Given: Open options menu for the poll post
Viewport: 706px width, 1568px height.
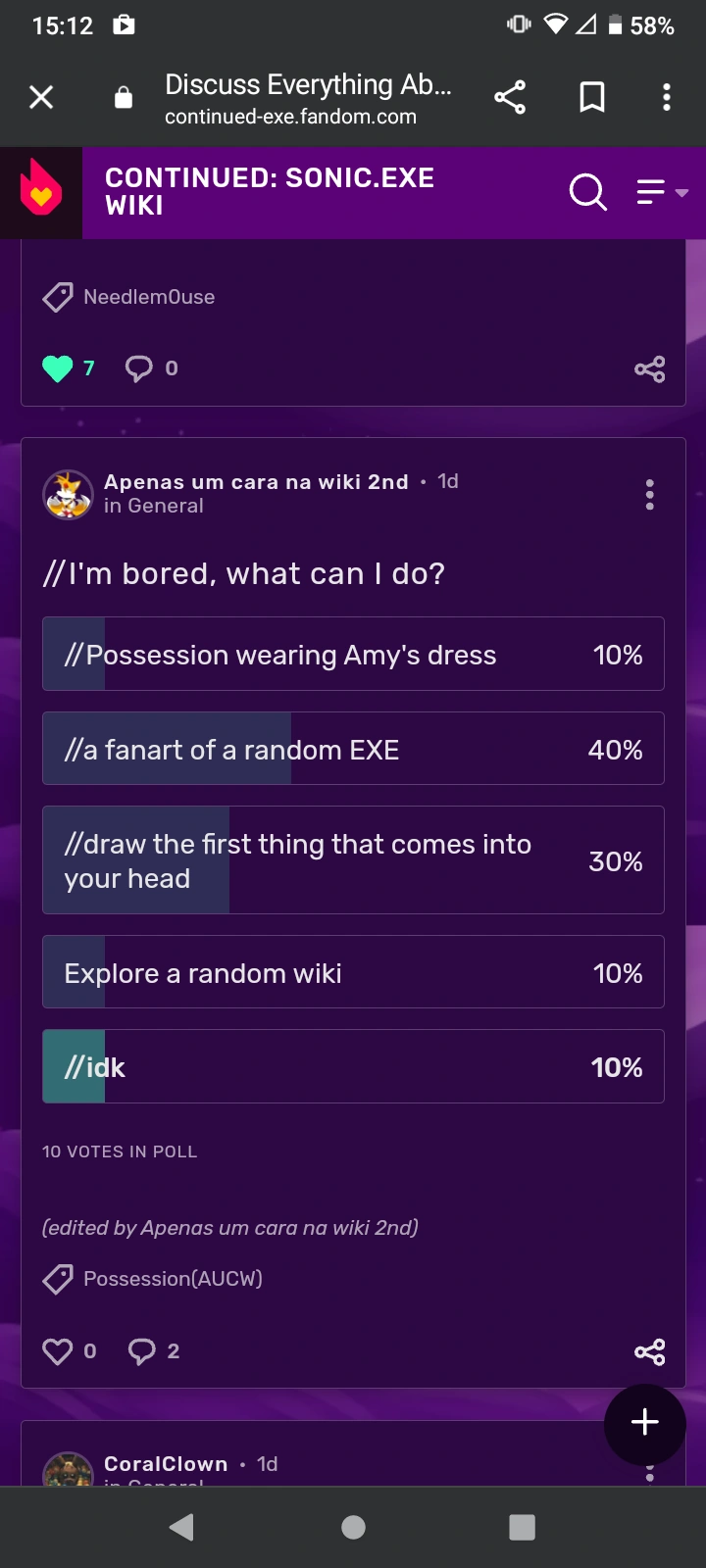Looking at the screenshot, I should pyautogui.click(x=649, y=495).
